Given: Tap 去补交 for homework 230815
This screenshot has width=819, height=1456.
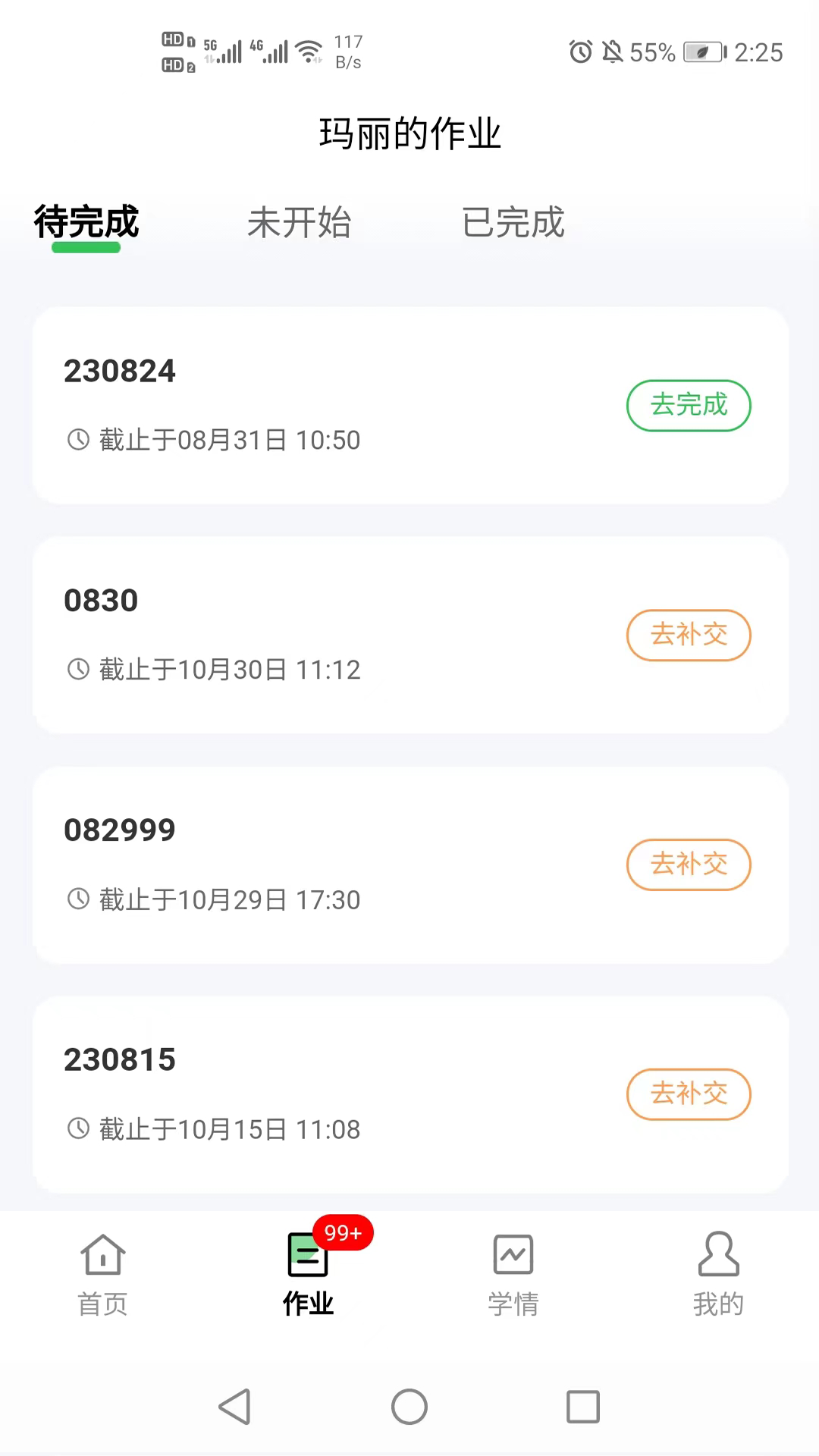Looking at the screenshot, I should 689,1094.
